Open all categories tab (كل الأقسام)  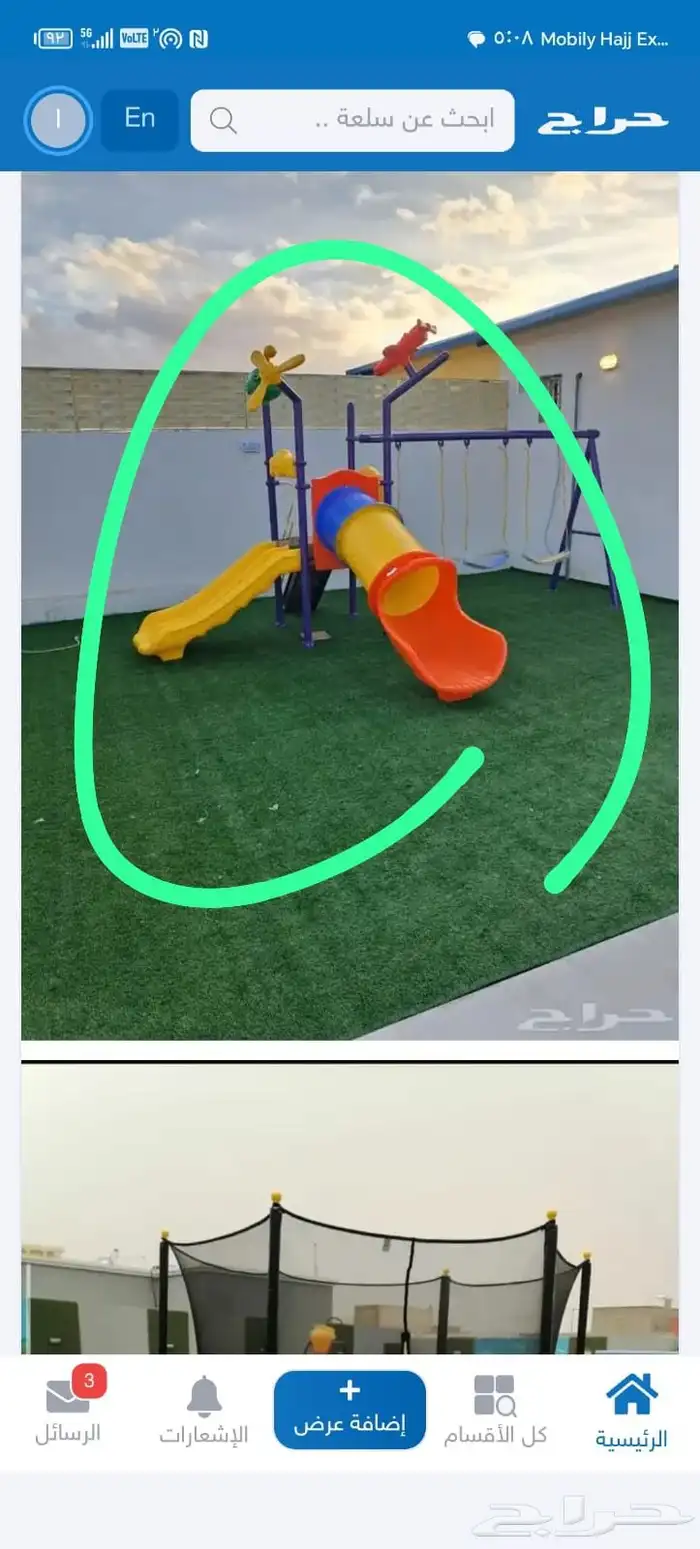pyautogui.click(x=495, y=1410)
